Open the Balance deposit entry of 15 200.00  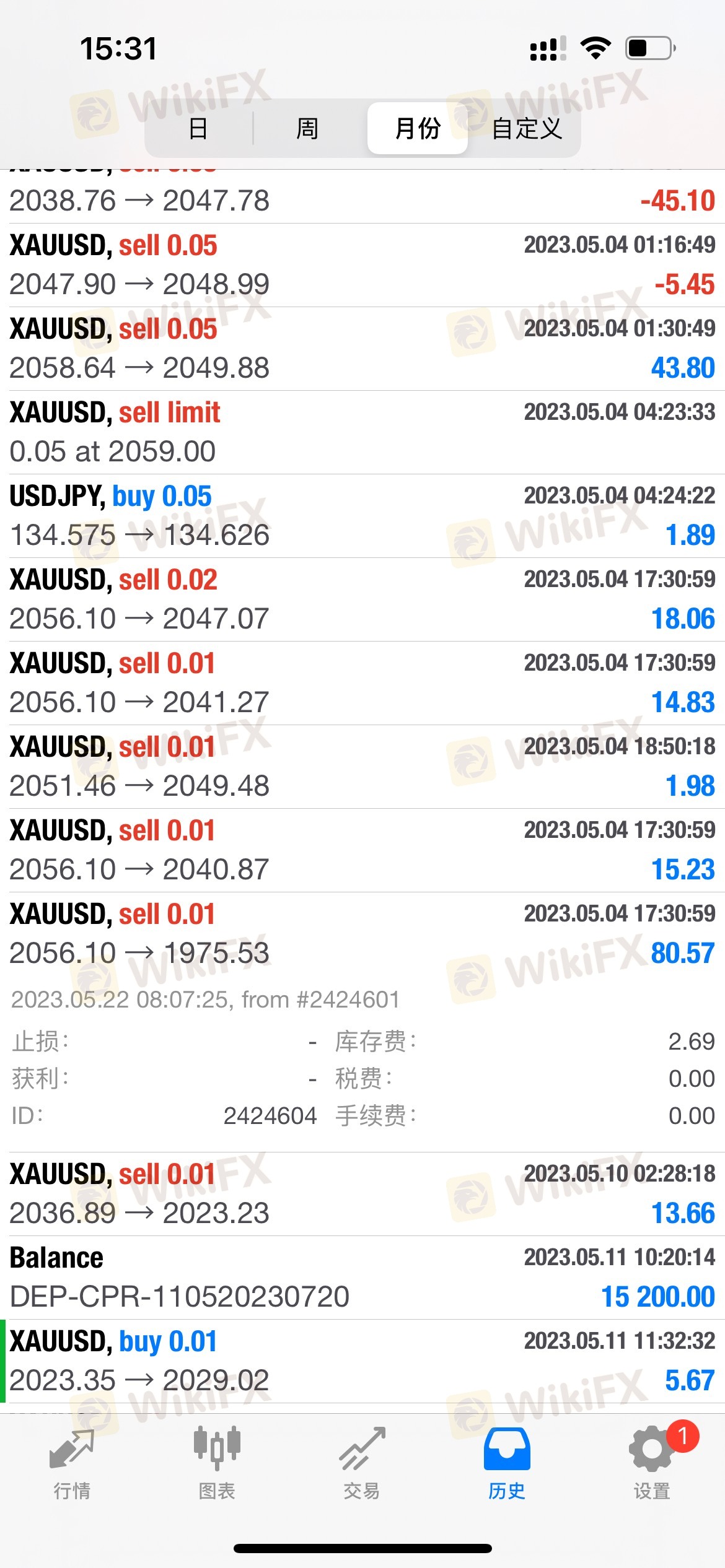pyautogui.click(x=362, y=1278)
